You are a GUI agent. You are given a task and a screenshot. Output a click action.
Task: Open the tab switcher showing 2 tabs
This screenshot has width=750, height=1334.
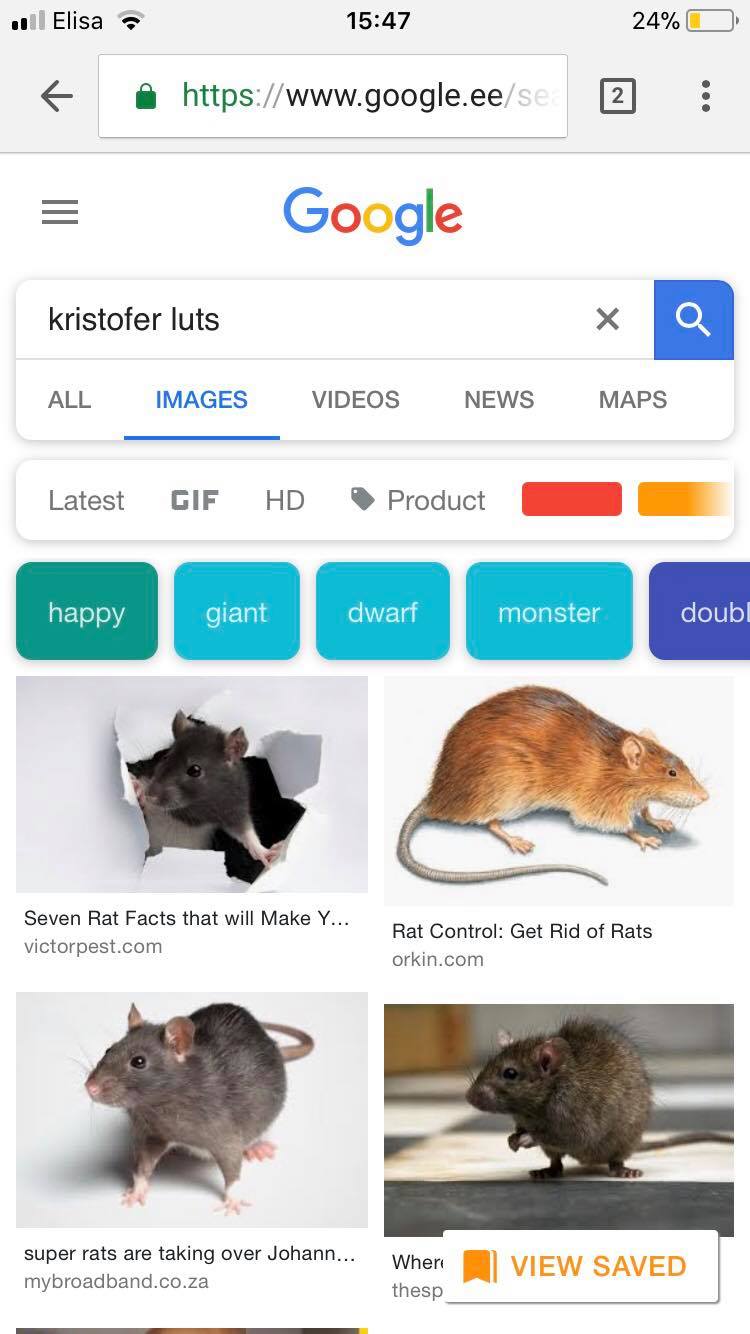tap(617, 96)
